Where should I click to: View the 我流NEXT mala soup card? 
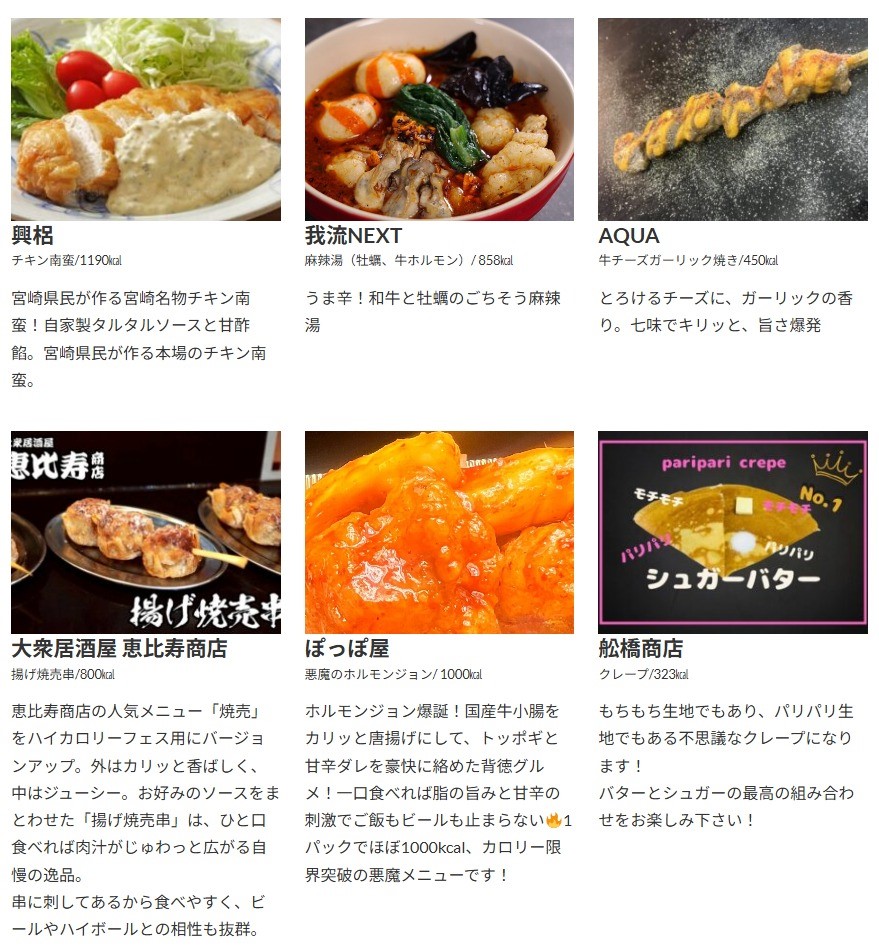(x=439, y=119)
